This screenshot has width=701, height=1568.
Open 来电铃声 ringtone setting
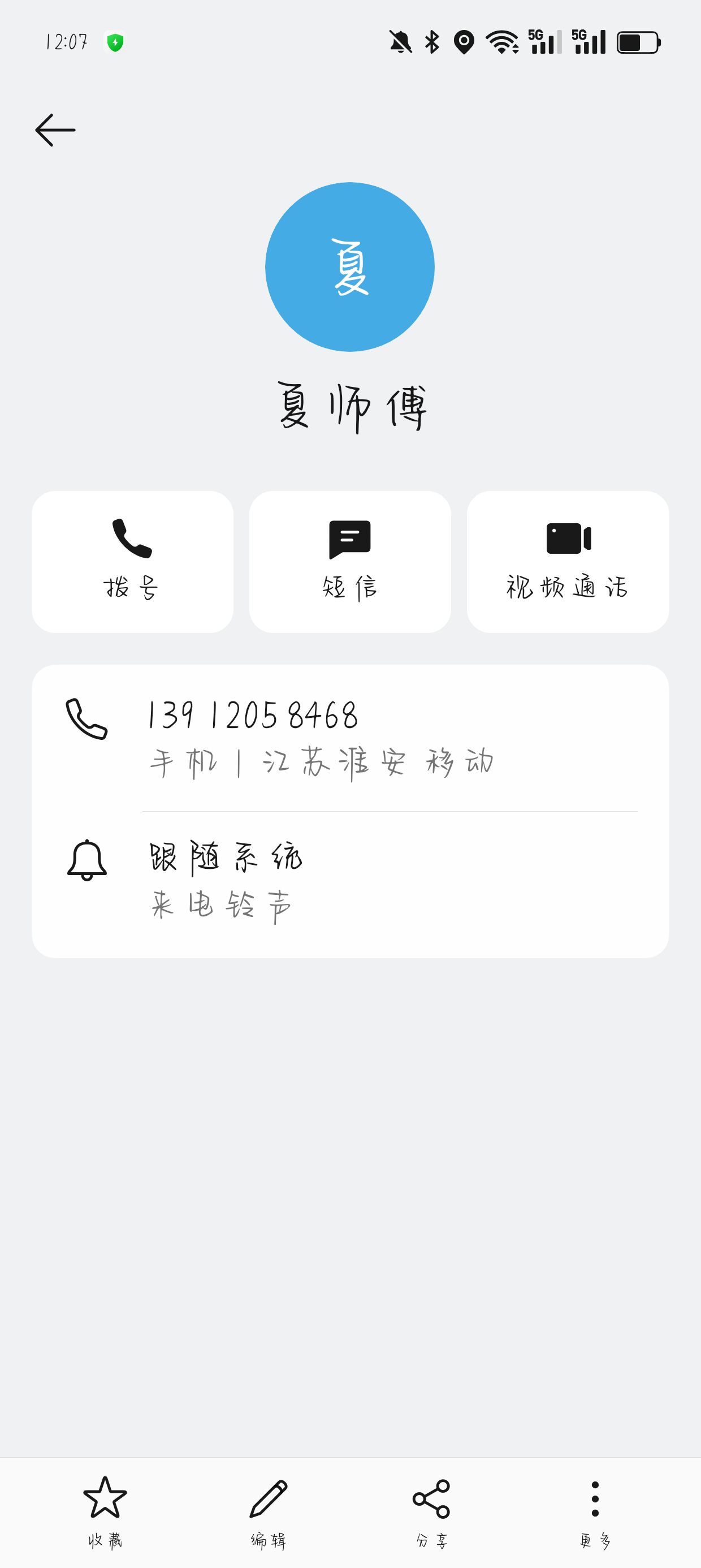pos(350,884)
